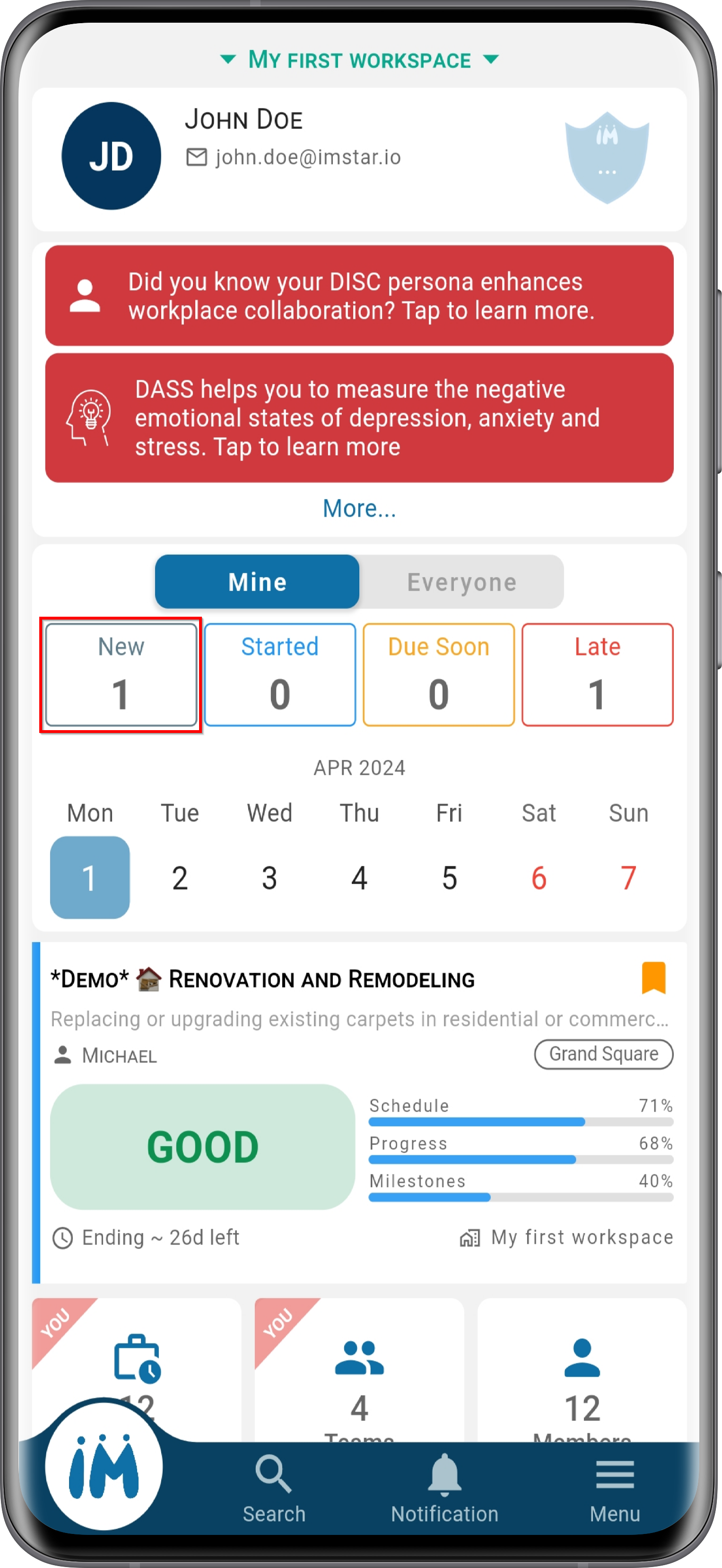Open the New tasks tile
Screen dimensions: 722x1568
(x=121, y=674)
